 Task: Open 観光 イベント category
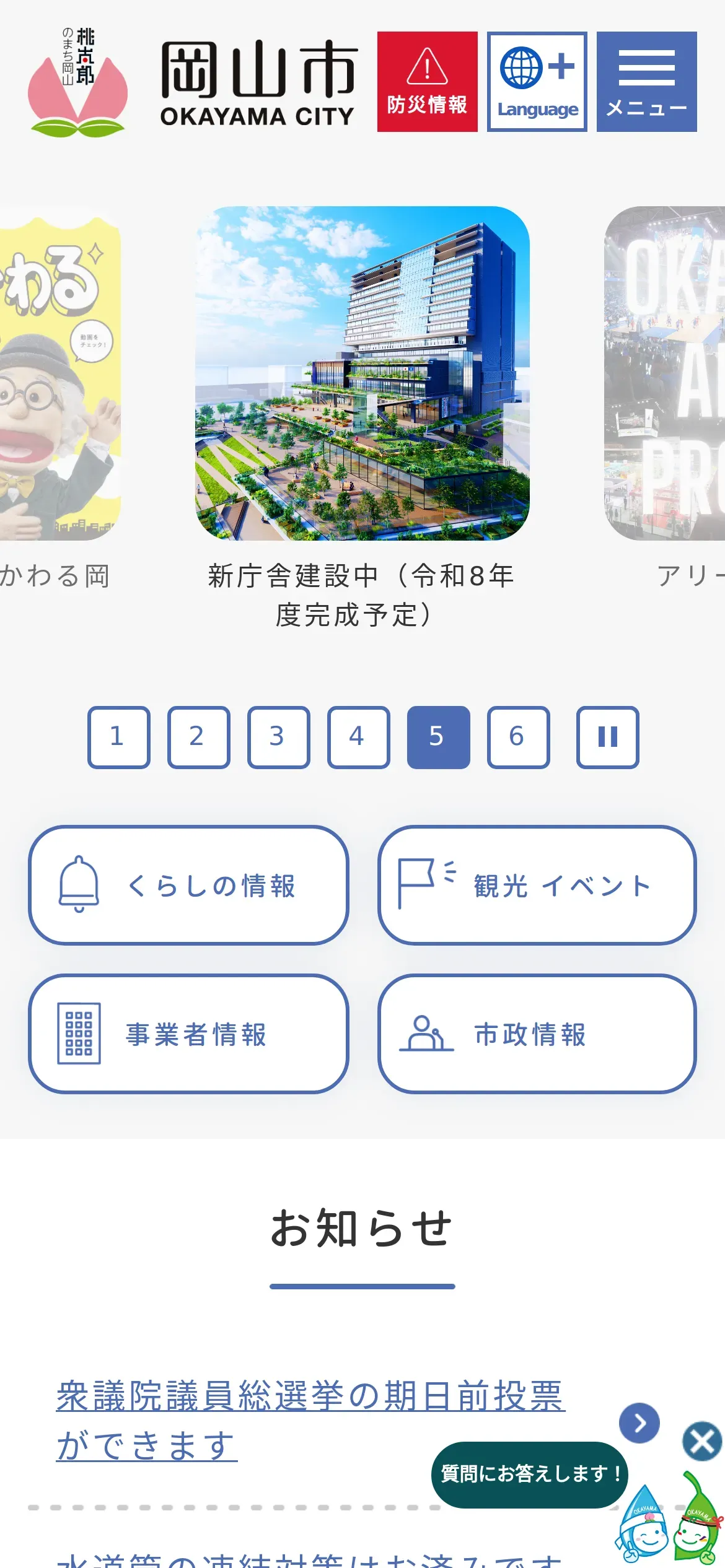coord(537,885)
